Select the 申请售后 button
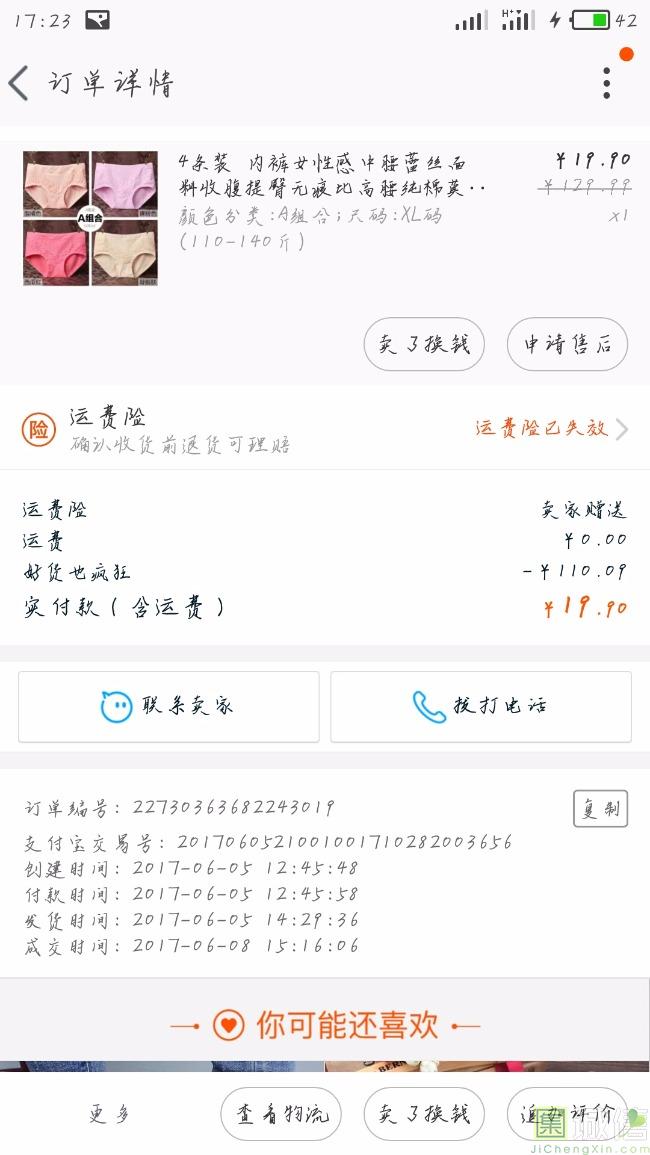The height and width of the screenshot is (1155, 650). 567,345
